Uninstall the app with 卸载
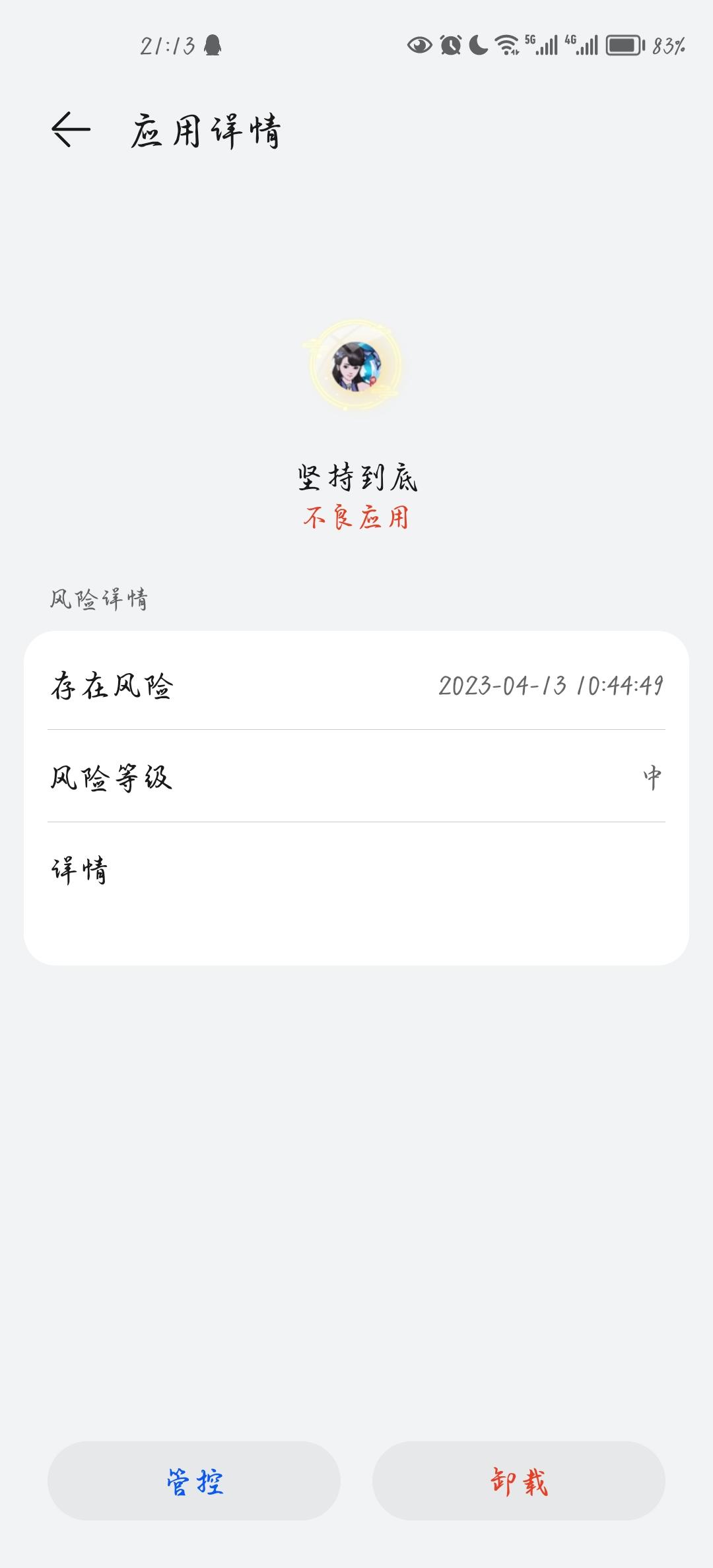Viewport: 713px width, 1568px height. pyautogui.click(x=518, y=1482)
